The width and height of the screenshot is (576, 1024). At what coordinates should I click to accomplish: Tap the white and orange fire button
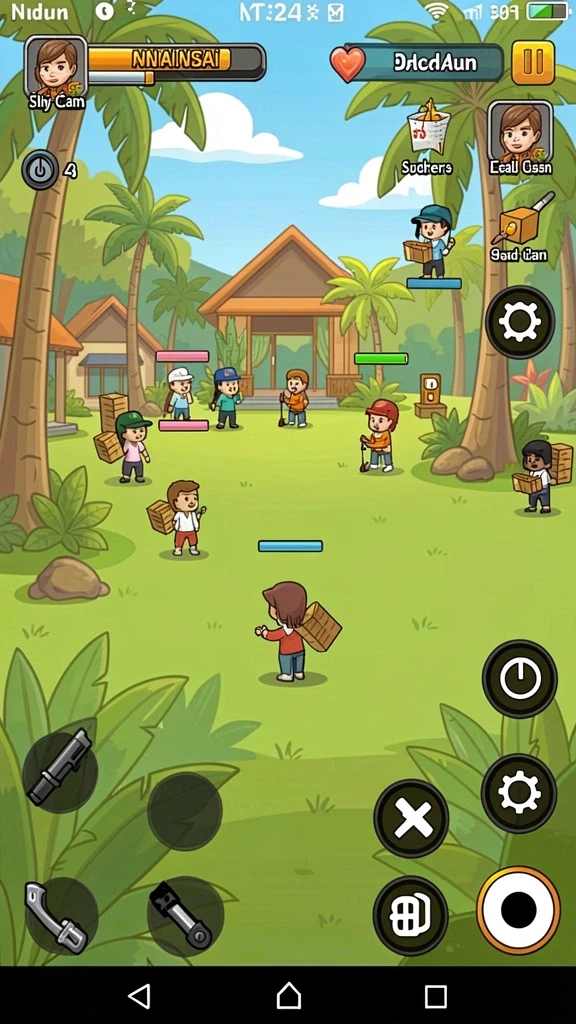click(x=519, y=910)
